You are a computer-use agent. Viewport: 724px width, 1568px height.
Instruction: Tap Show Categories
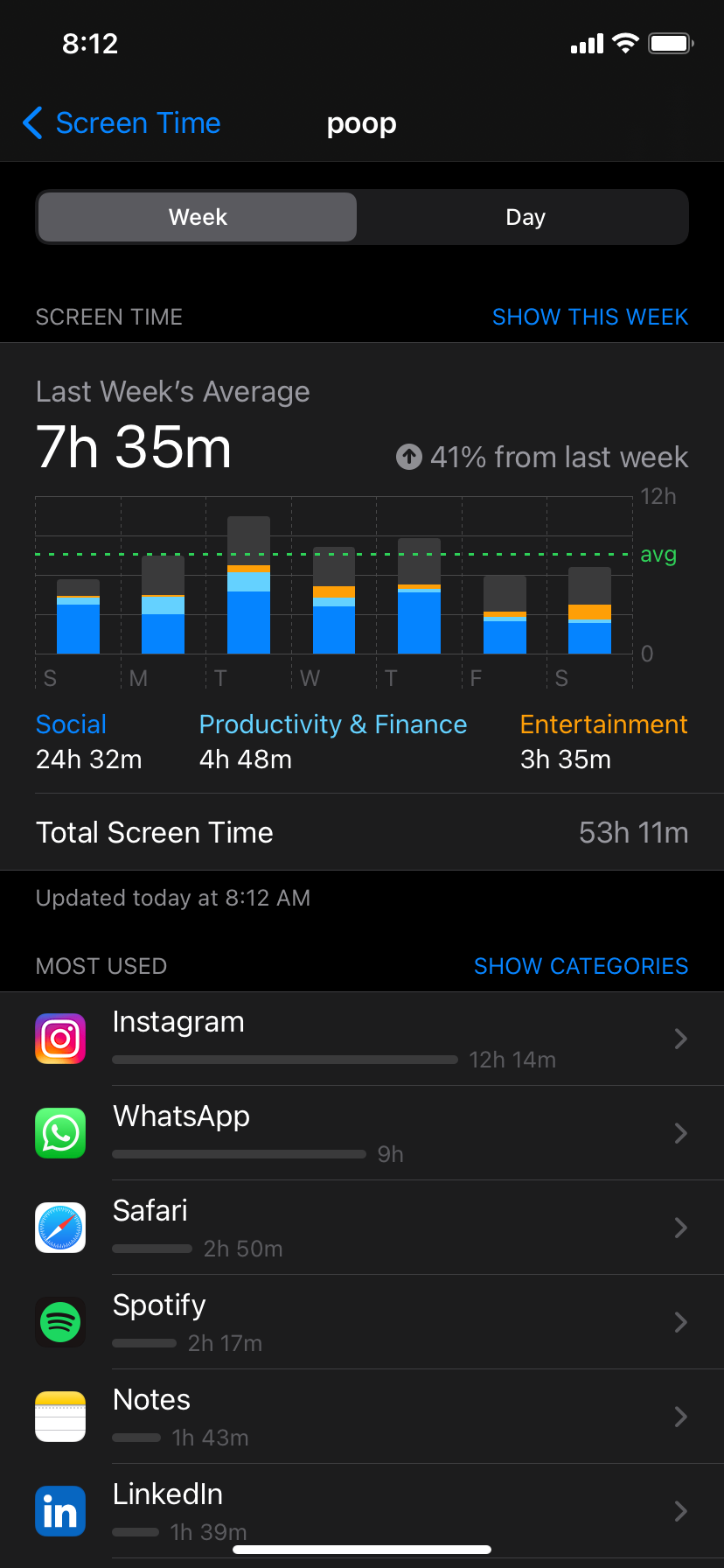pos(581,965)
